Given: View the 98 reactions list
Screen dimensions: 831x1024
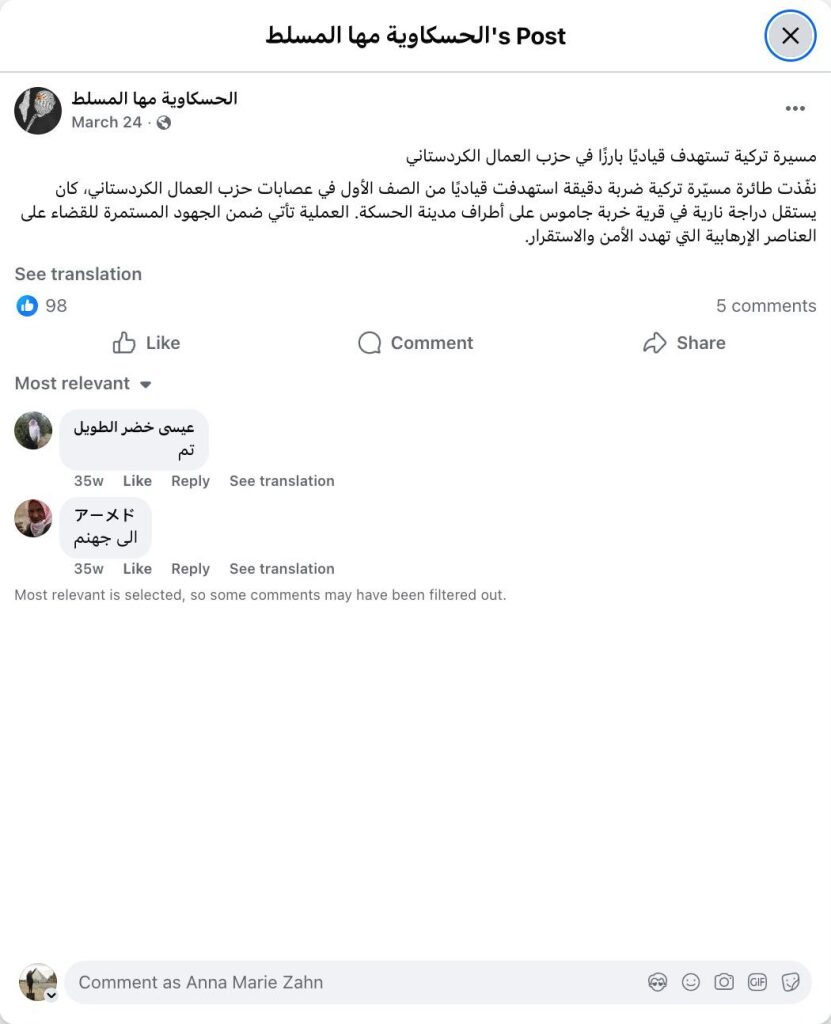Looking at the screenshot, I should click(43, 306).
